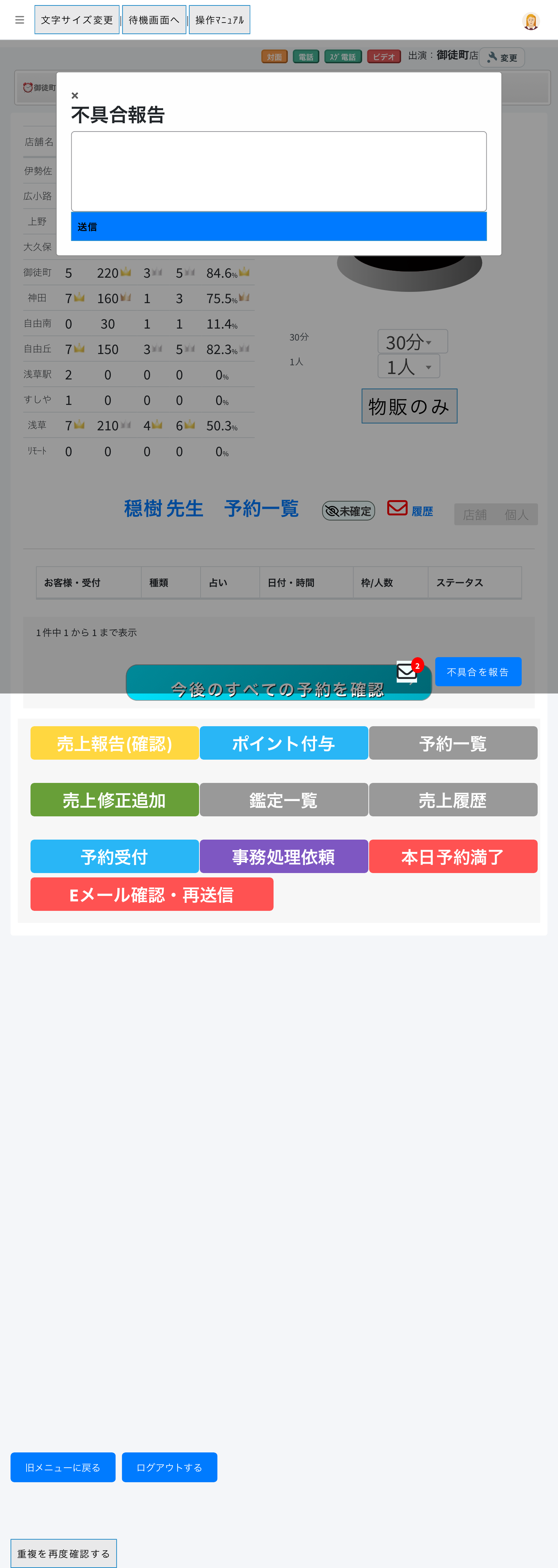This screenshot has height=1568, width=558.
Task: Go to 待機画面へ
Action: 154,20
